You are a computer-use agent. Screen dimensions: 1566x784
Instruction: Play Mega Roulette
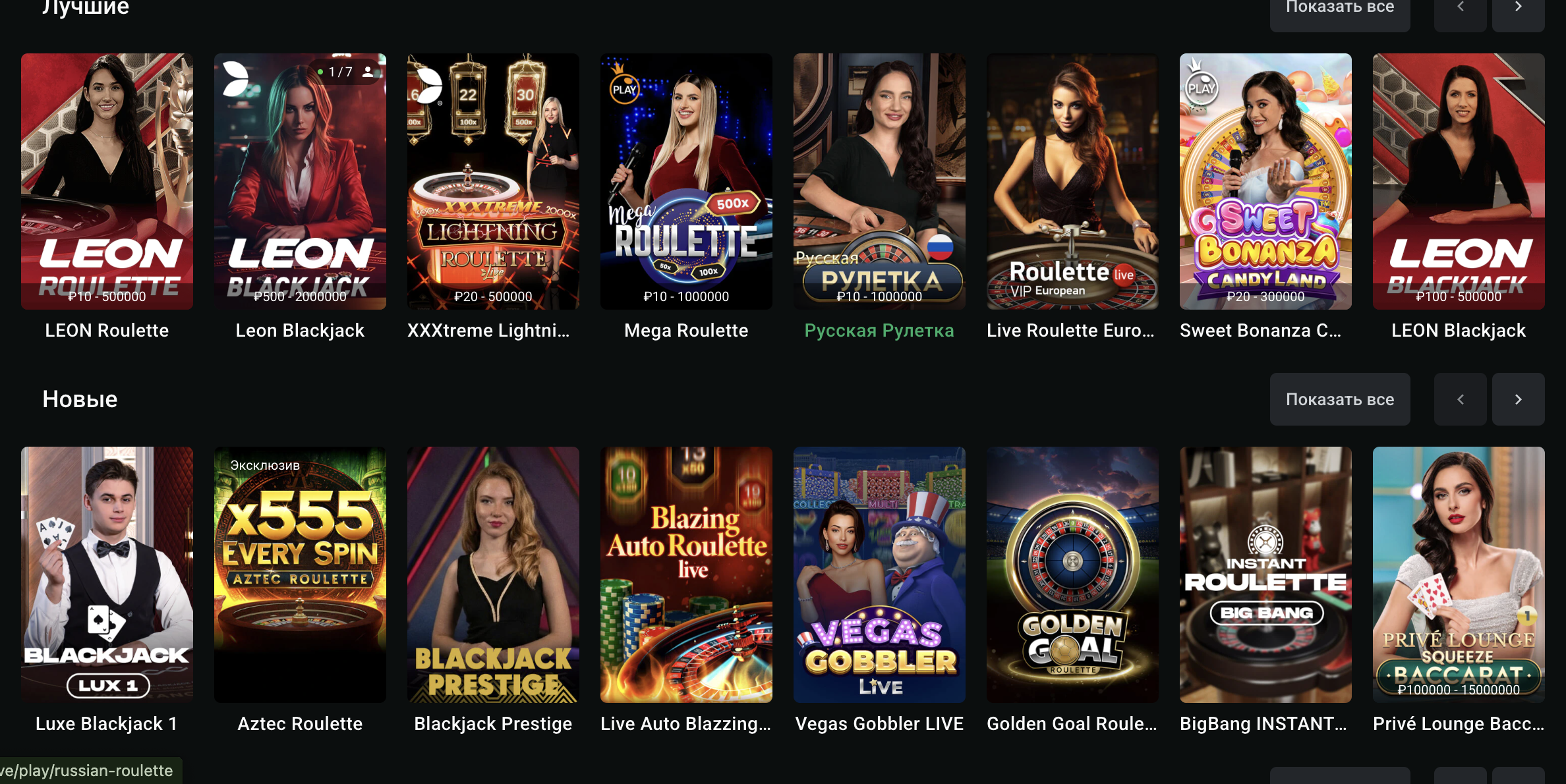tap(686, 181)
